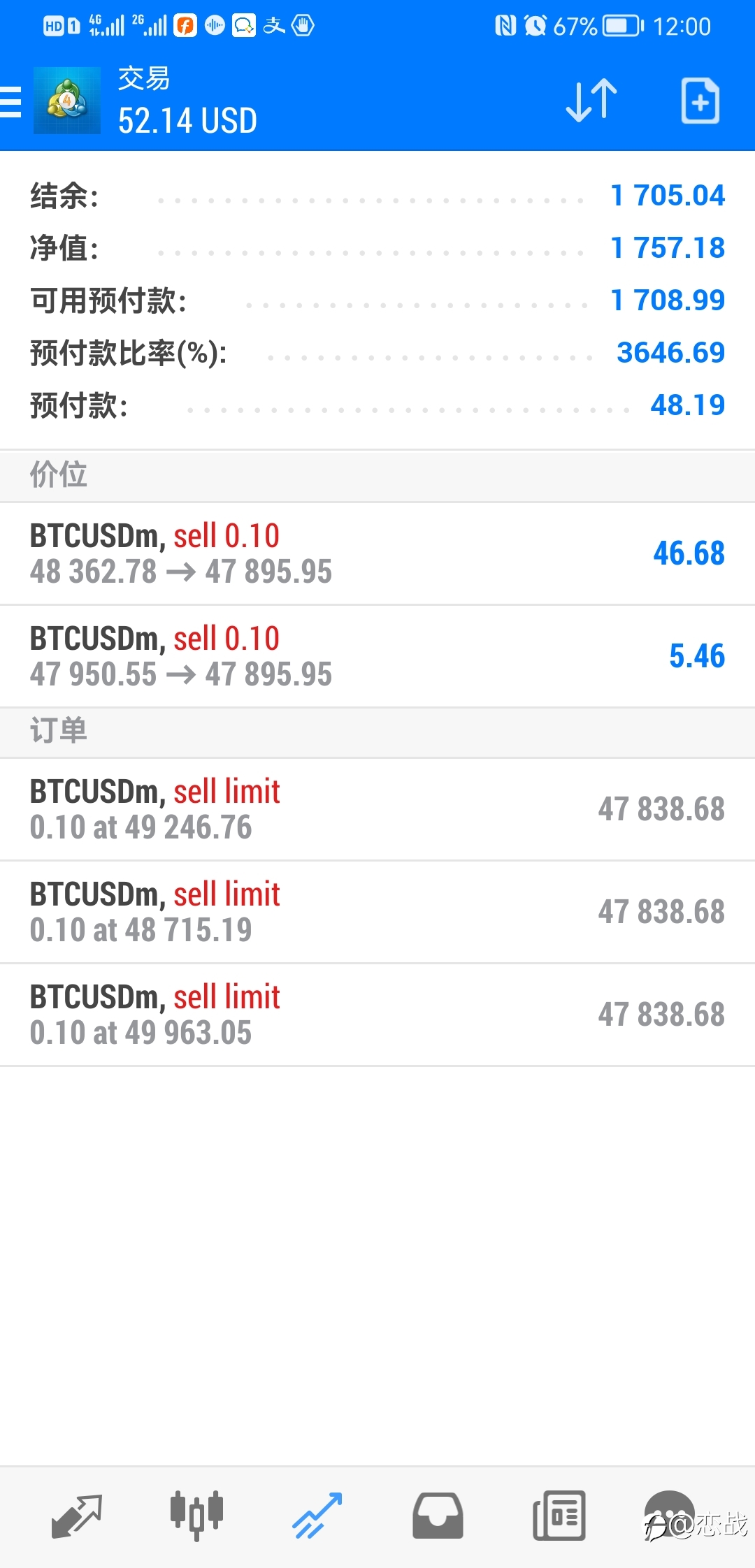Screen dimensions: 755x1568
Task: Tap the sort arrows icon
Action: (x=591, y=101)
